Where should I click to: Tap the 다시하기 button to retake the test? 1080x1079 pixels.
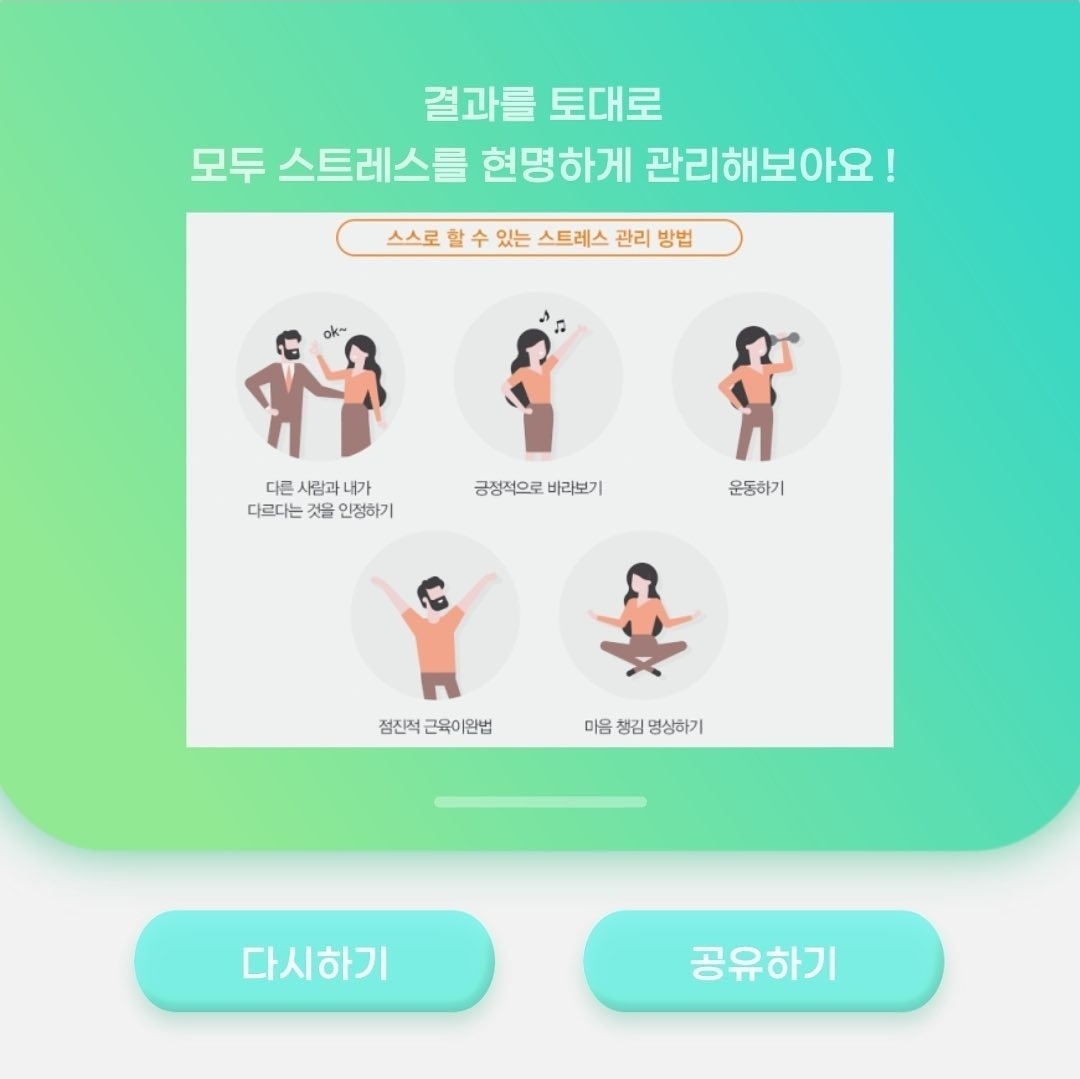[x=314, y=961]
